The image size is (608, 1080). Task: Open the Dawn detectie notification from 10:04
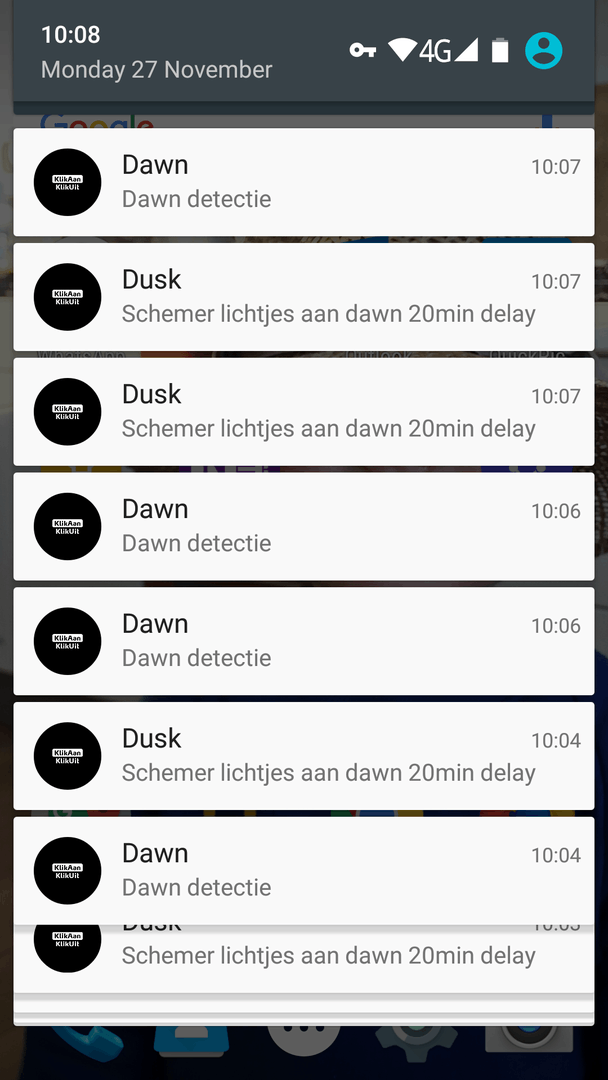(303, 870)
